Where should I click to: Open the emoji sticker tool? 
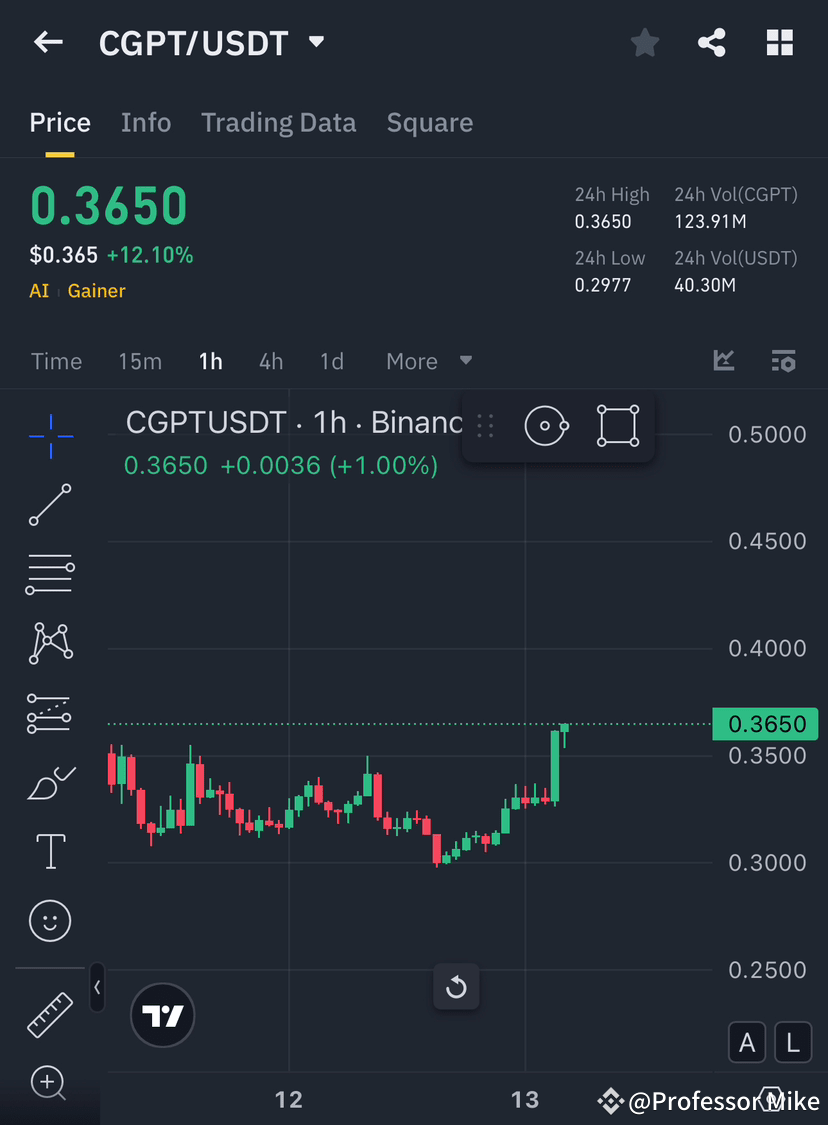click(x=50, y=920)
